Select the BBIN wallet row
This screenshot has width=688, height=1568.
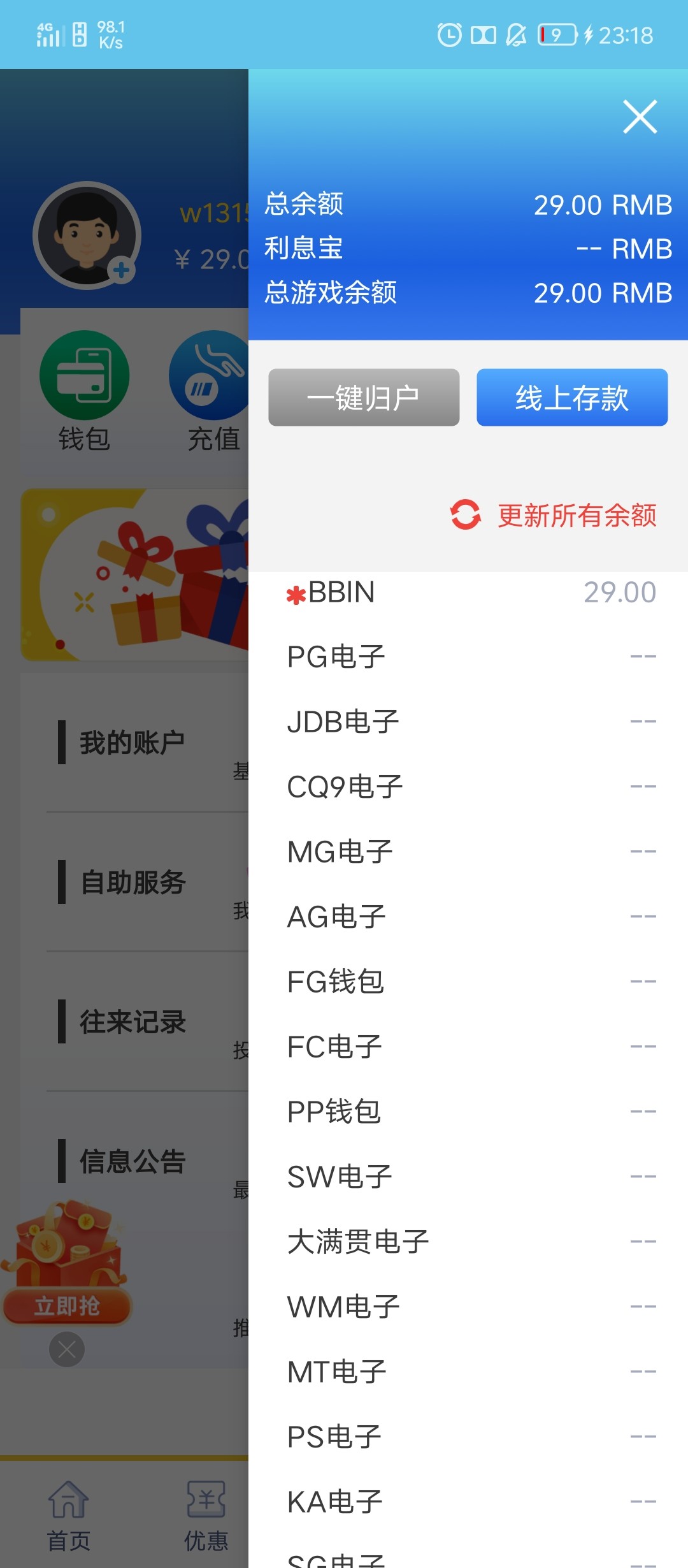coord(468,593)
